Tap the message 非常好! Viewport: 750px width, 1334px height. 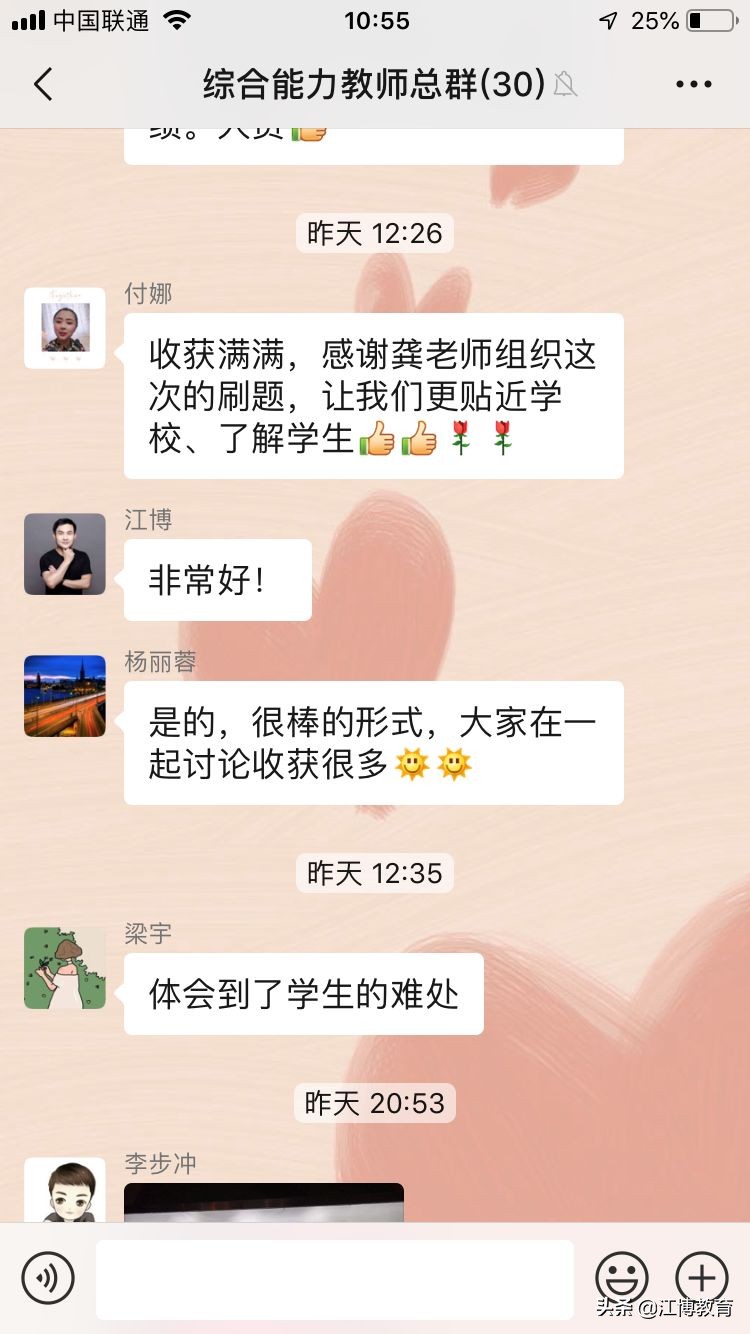pos(216,578)
